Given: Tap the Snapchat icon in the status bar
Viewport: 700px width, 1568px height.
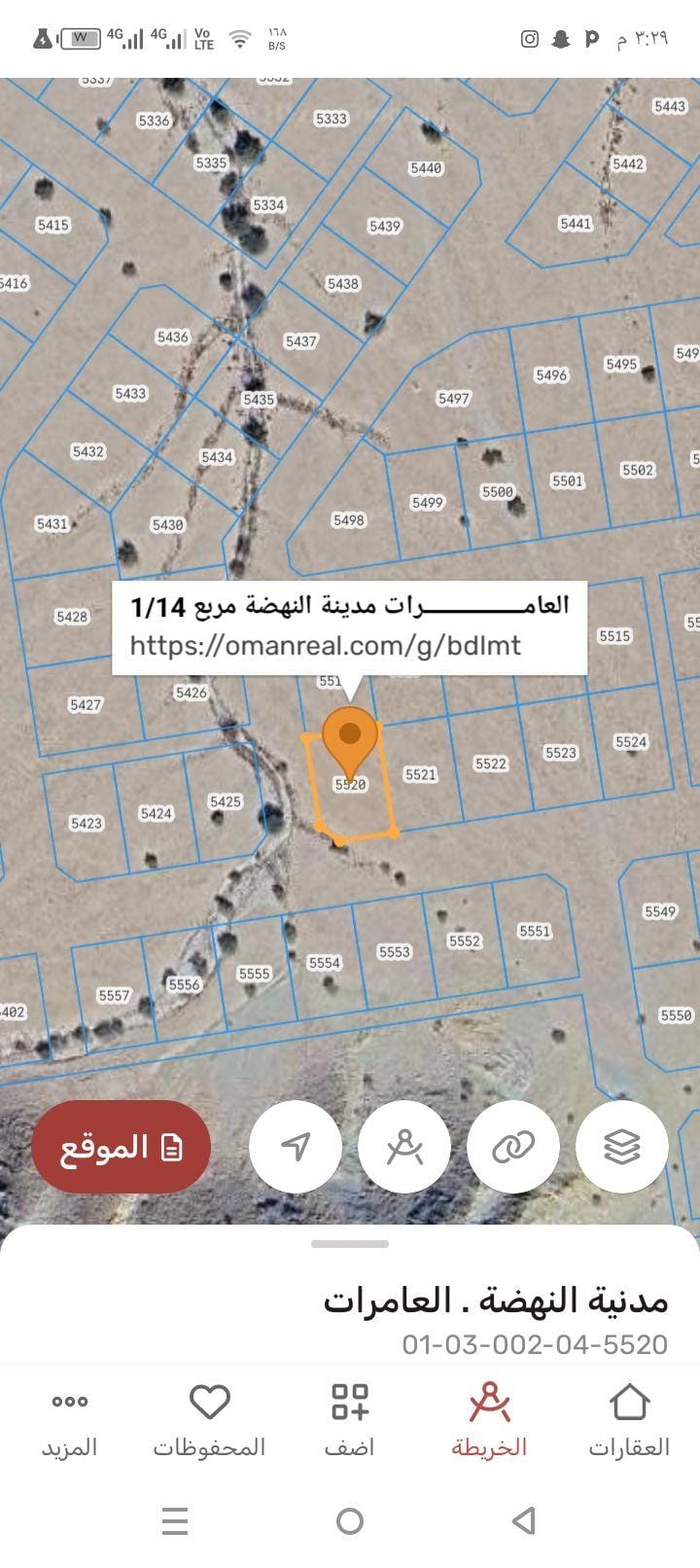Looking at the screenshot, I should pos(560,37).
